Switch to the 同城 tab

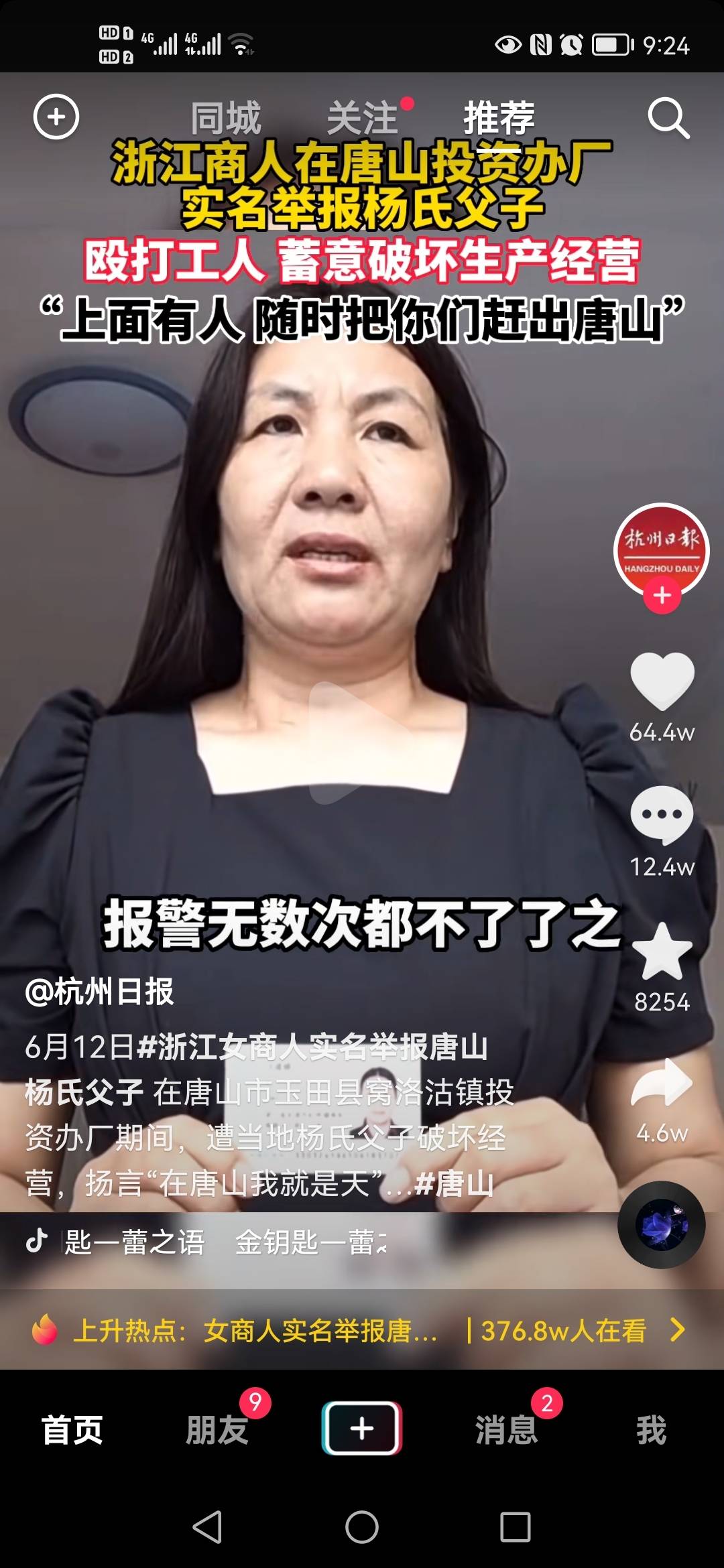(225, 118)
